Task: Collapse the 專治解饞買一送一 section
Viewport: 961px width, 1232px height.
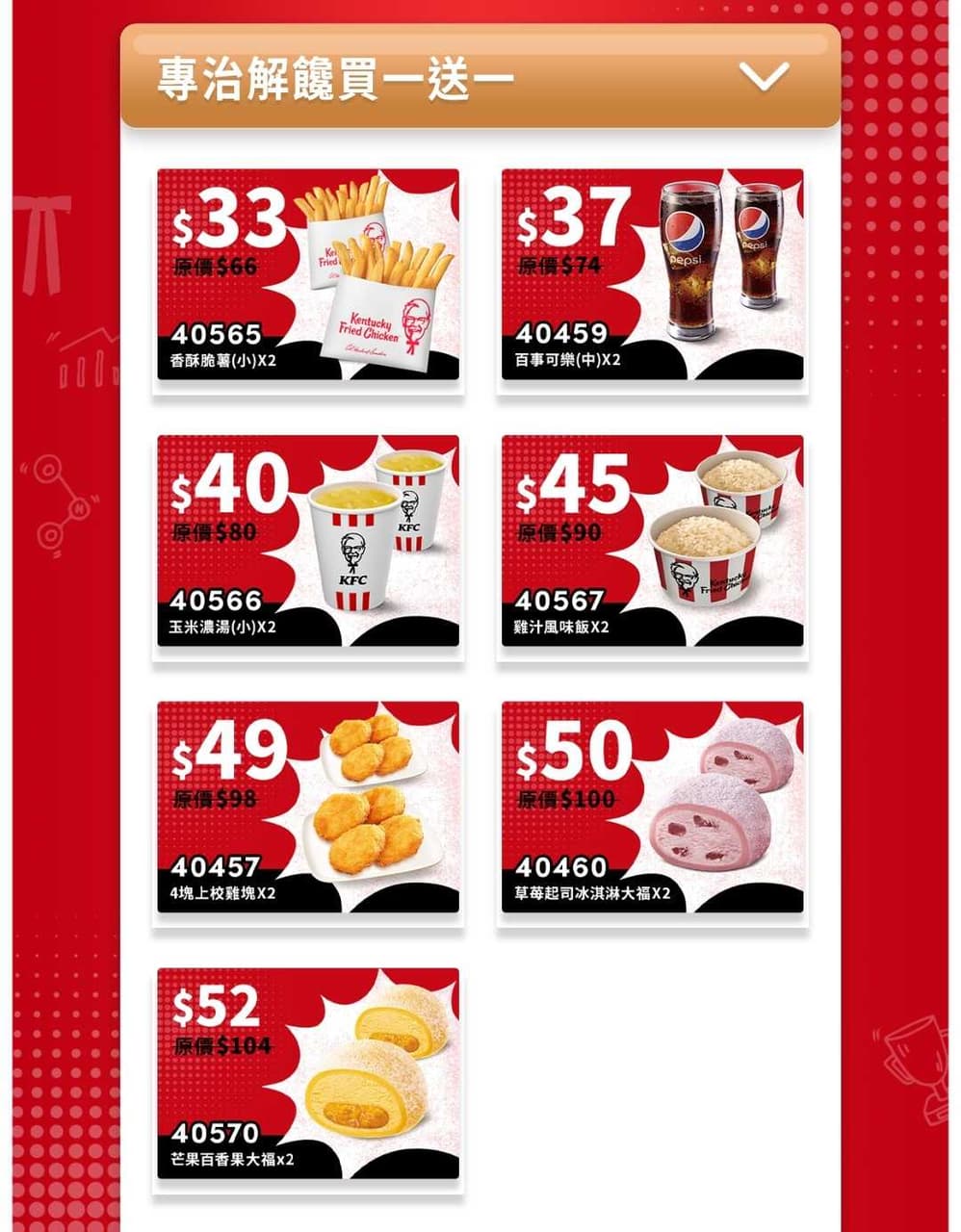Action: pyautogui.click(x=765, y=76)
